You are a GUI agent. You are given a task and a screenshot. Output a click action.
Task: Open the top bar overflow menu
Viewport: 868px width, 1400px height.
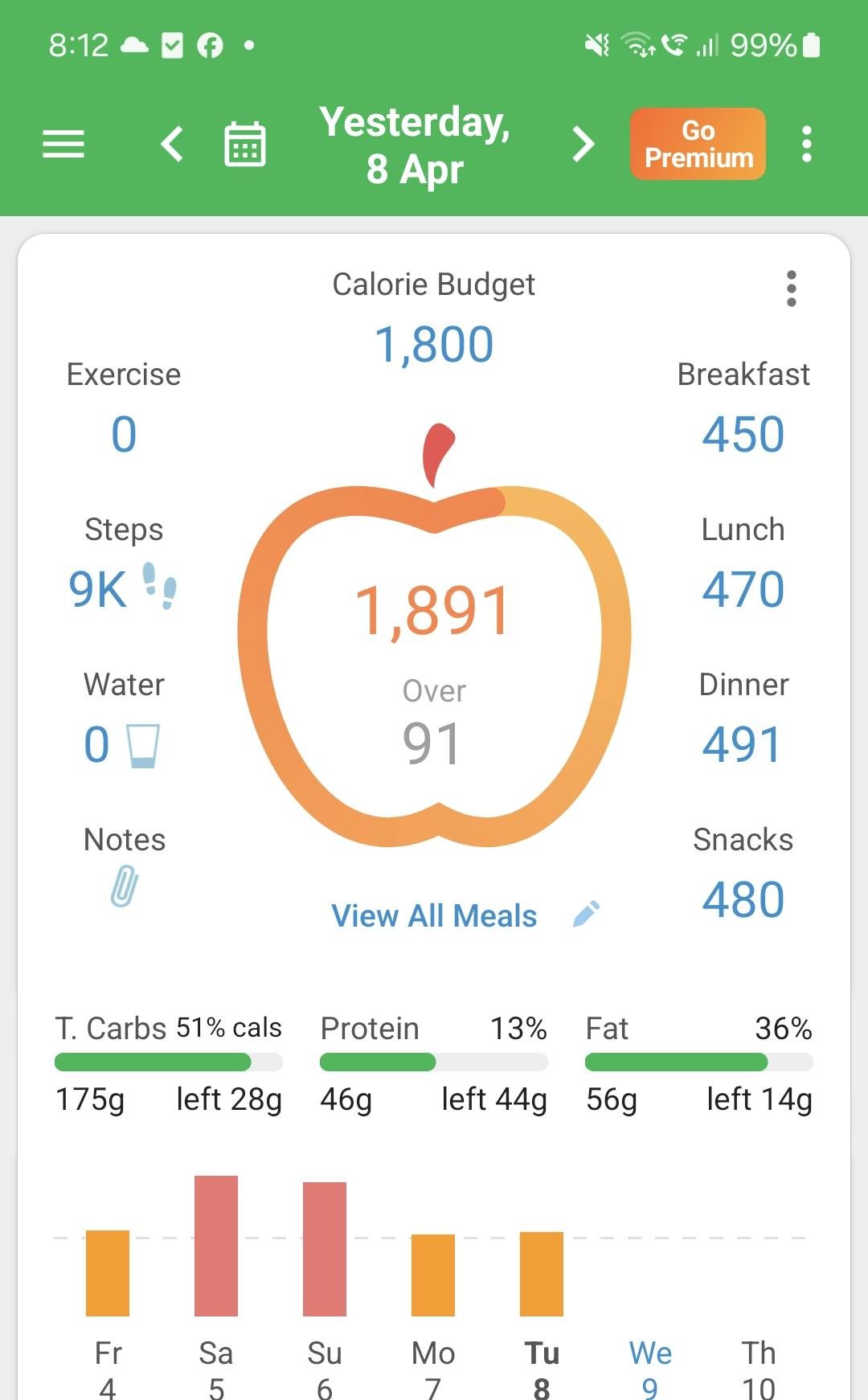pyautogui.click(x=807, y=145)
